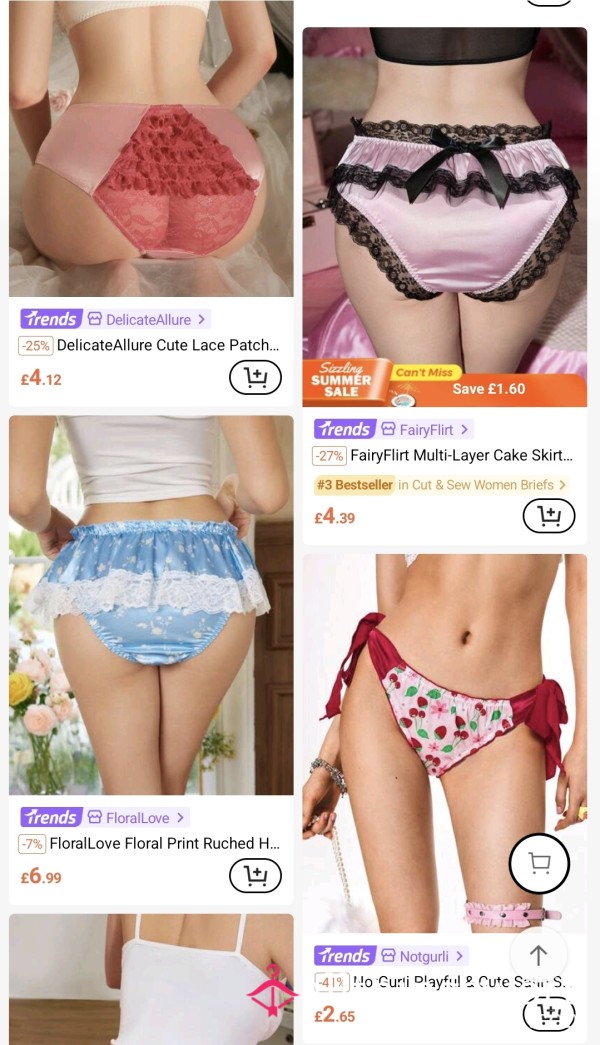Open the FloralLove store link
The height and width of the screenshot is (1045, 600).
tap(138, 817)
